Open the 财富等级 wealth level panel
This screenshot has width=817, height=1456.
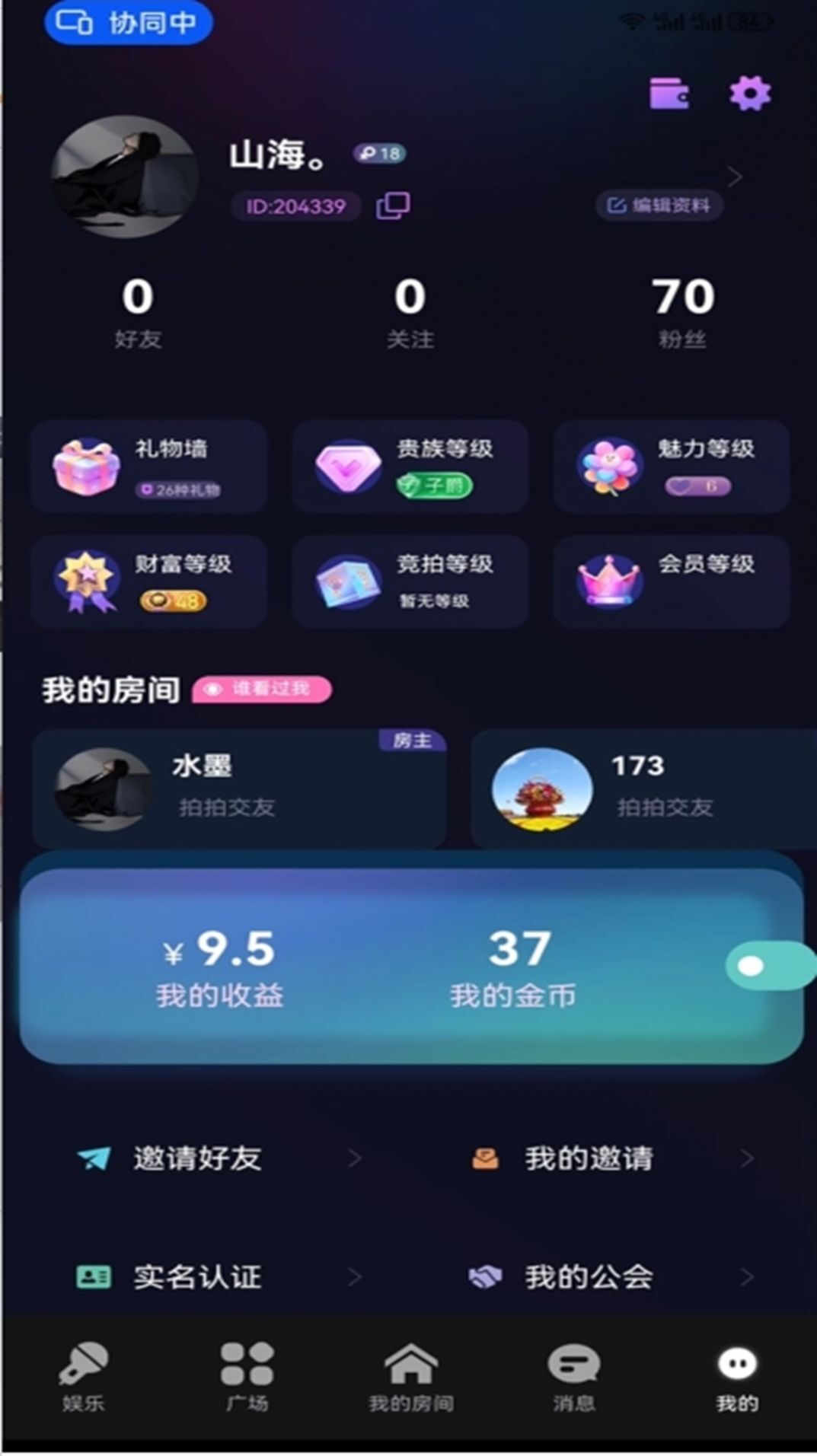149,581
